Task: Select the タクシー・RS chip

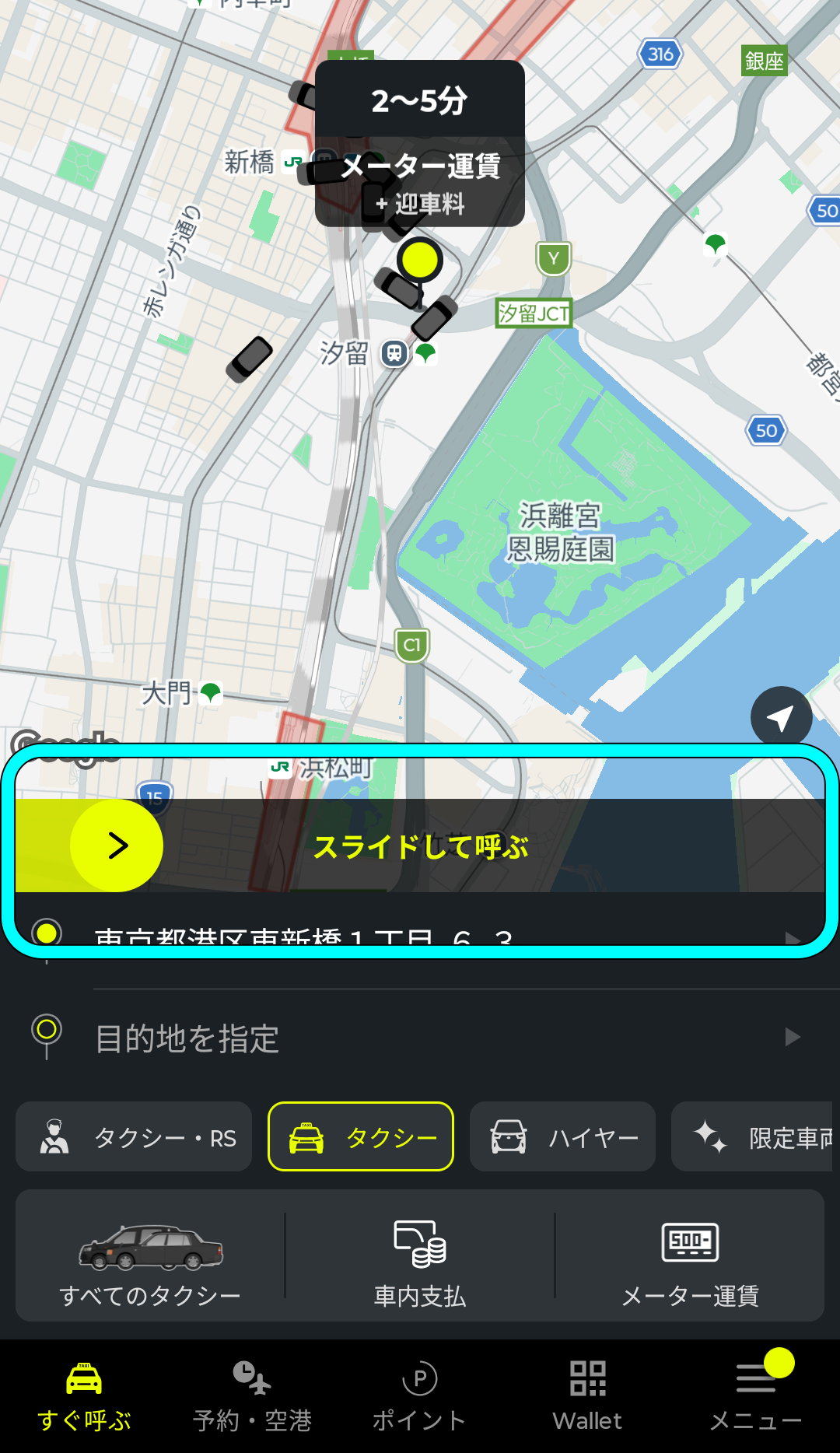Action: click(134, 1137)
